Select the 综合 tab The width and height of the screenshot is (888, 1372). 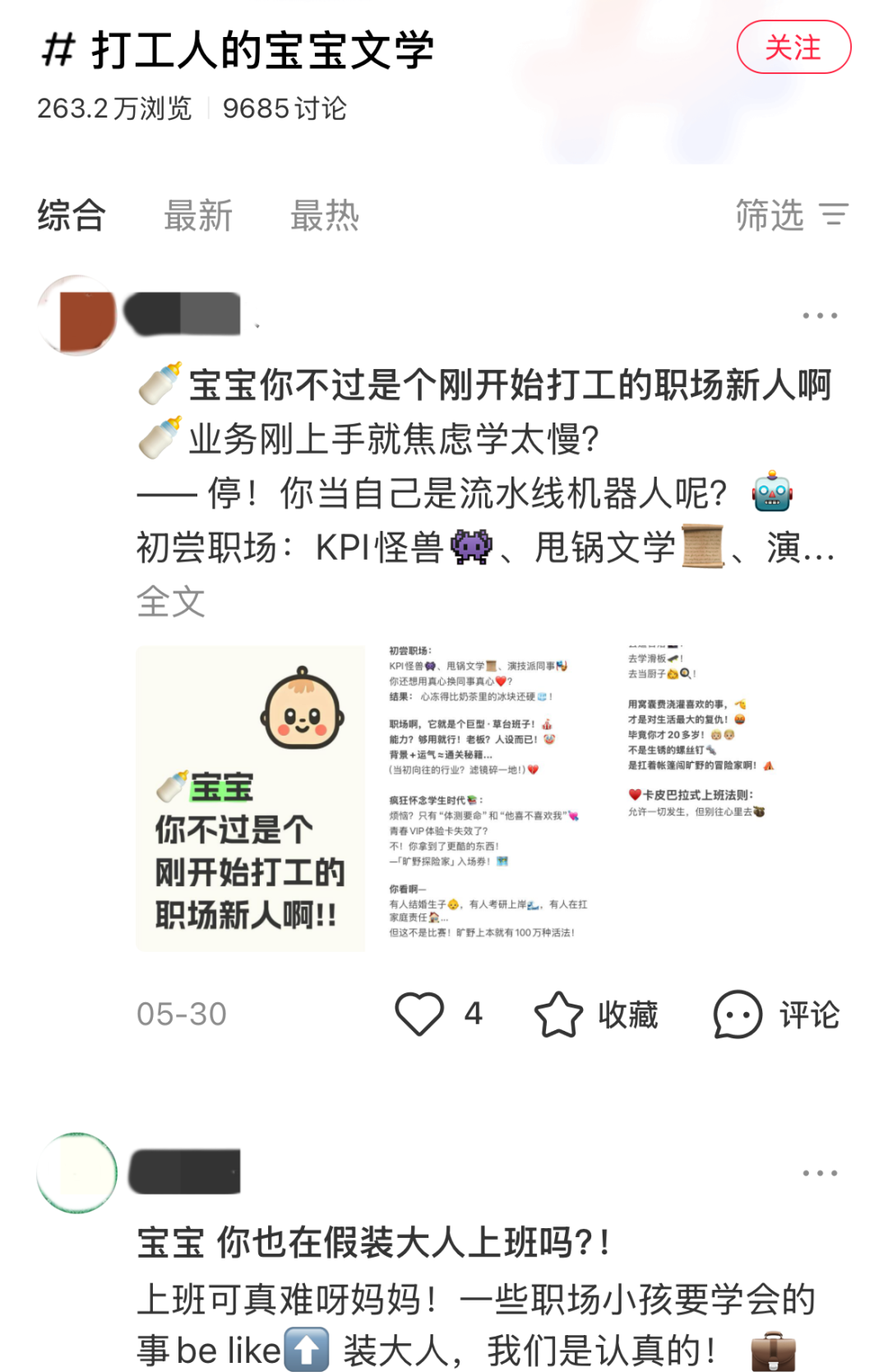[72, 216]
